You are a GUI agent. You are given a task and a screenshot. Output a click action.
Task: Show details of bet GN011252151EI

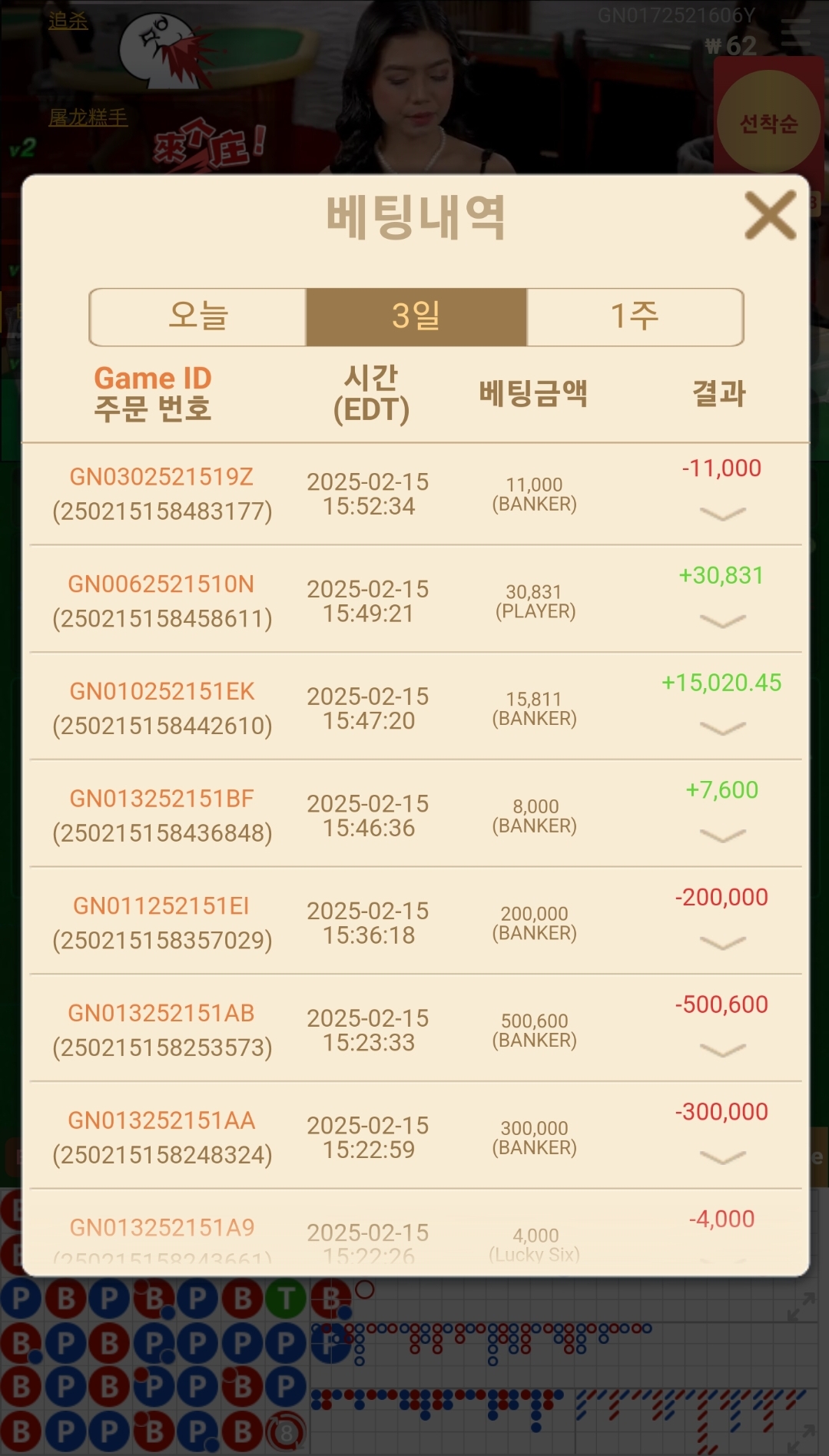click(x=722, y=942)
